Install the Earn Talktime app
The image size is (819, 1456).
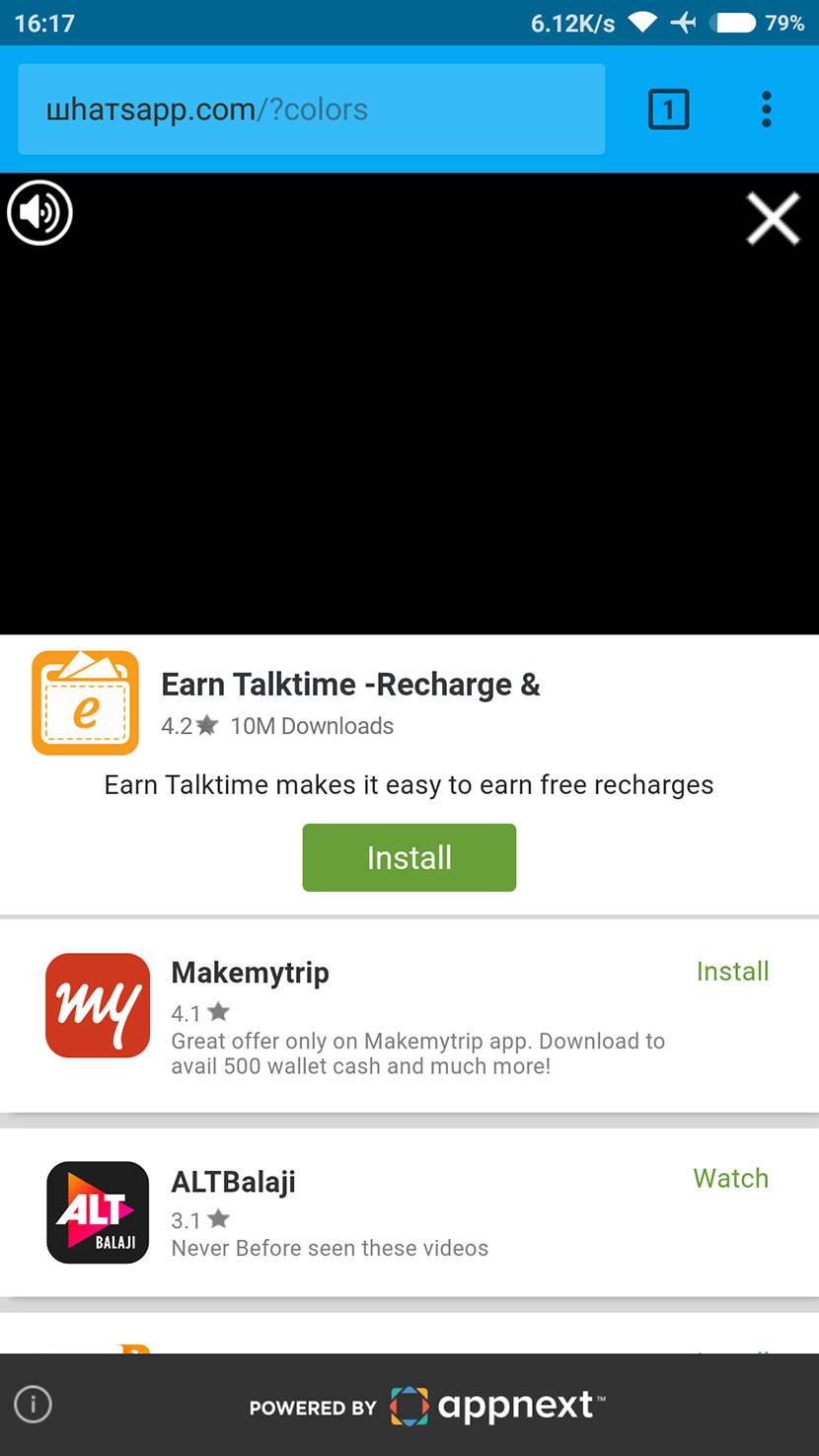click(x=409, y=857)
